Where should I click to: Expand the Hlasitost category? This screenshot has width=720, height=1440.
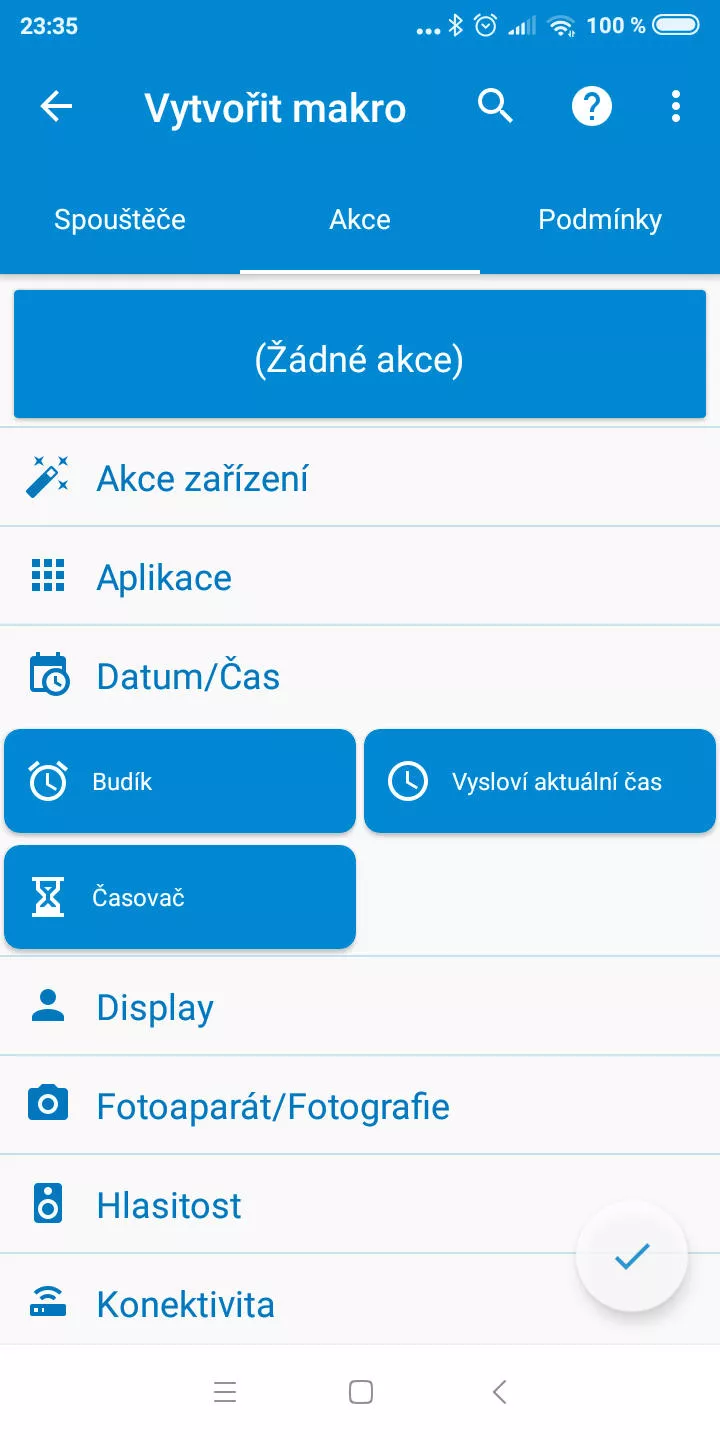[x=360, y=1205]
